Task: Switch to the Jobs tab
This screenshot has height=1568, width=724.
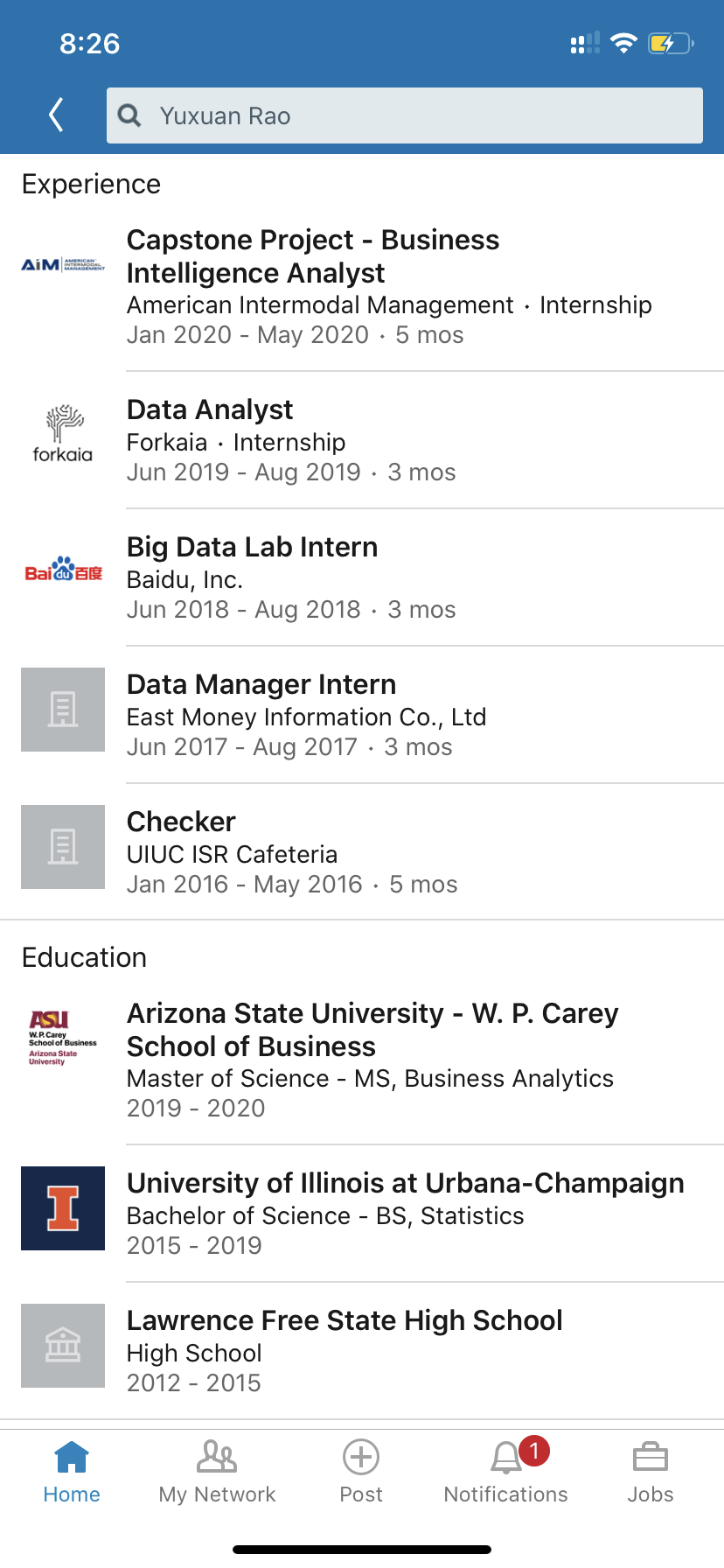Action: 650,1472
